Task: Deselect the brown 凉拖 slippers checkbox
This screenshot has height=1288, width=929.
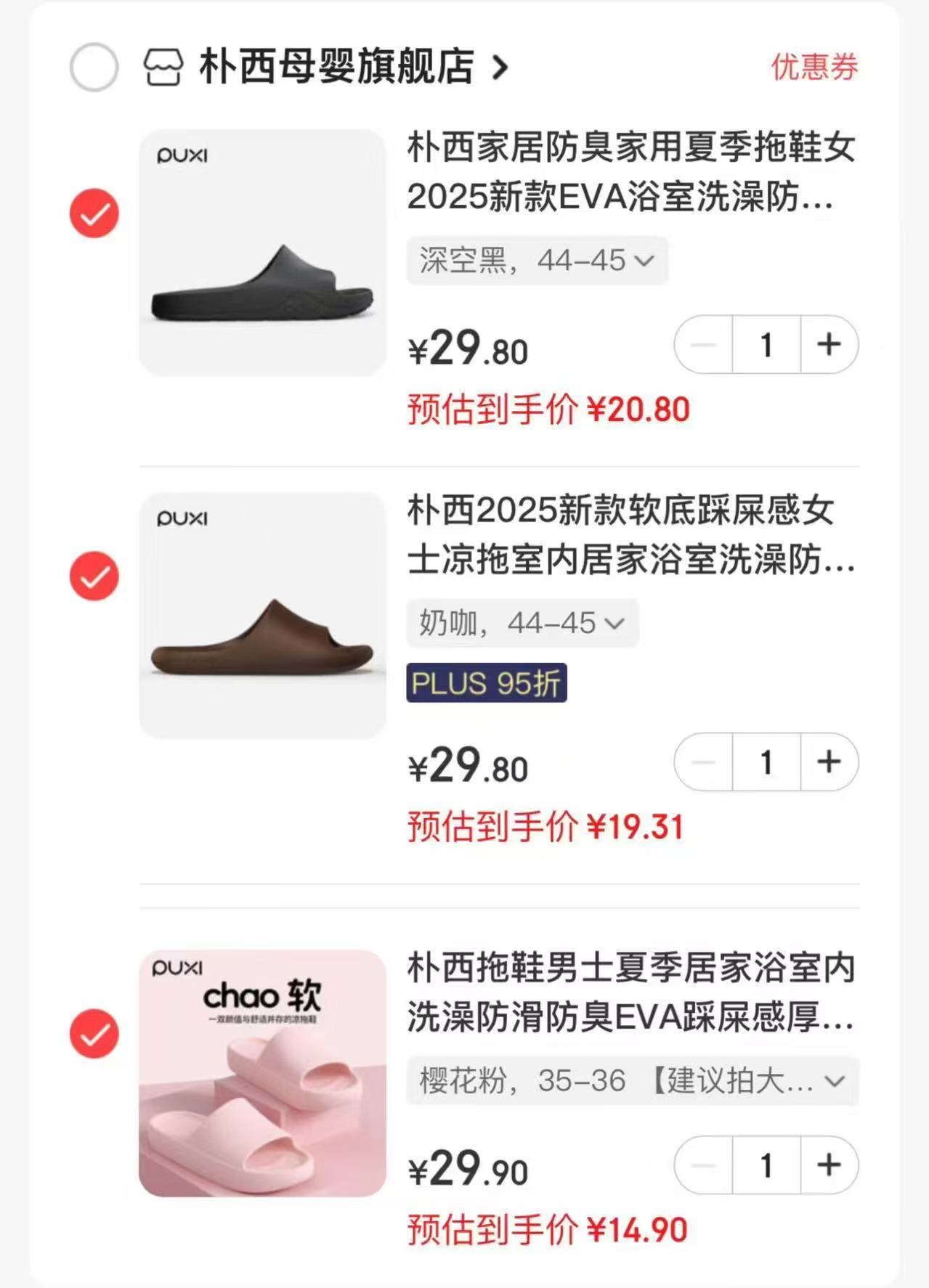Action: [x=93, y=576]
